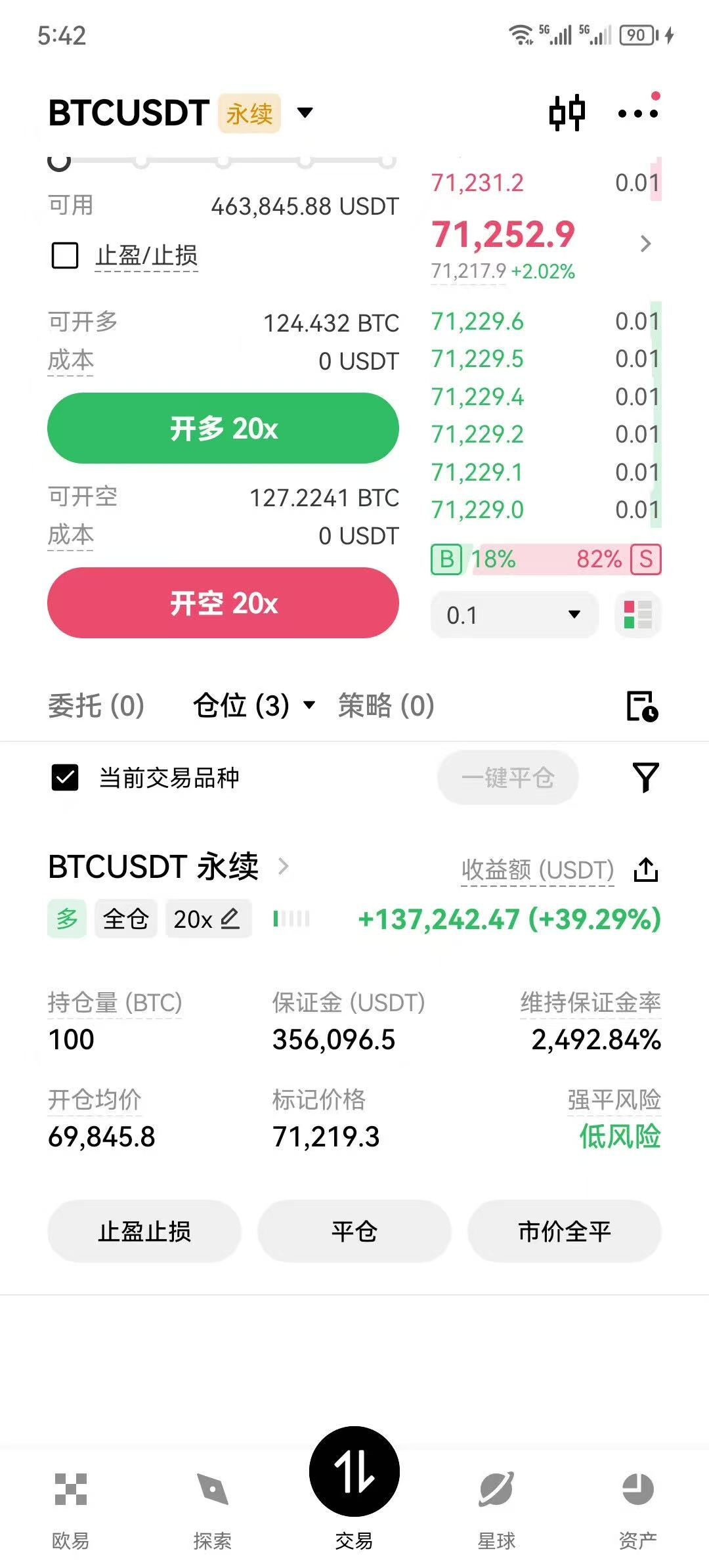Change the order book layout view
The height and width of the screenshot is (1568, 709).
click(x=637, y=615)
